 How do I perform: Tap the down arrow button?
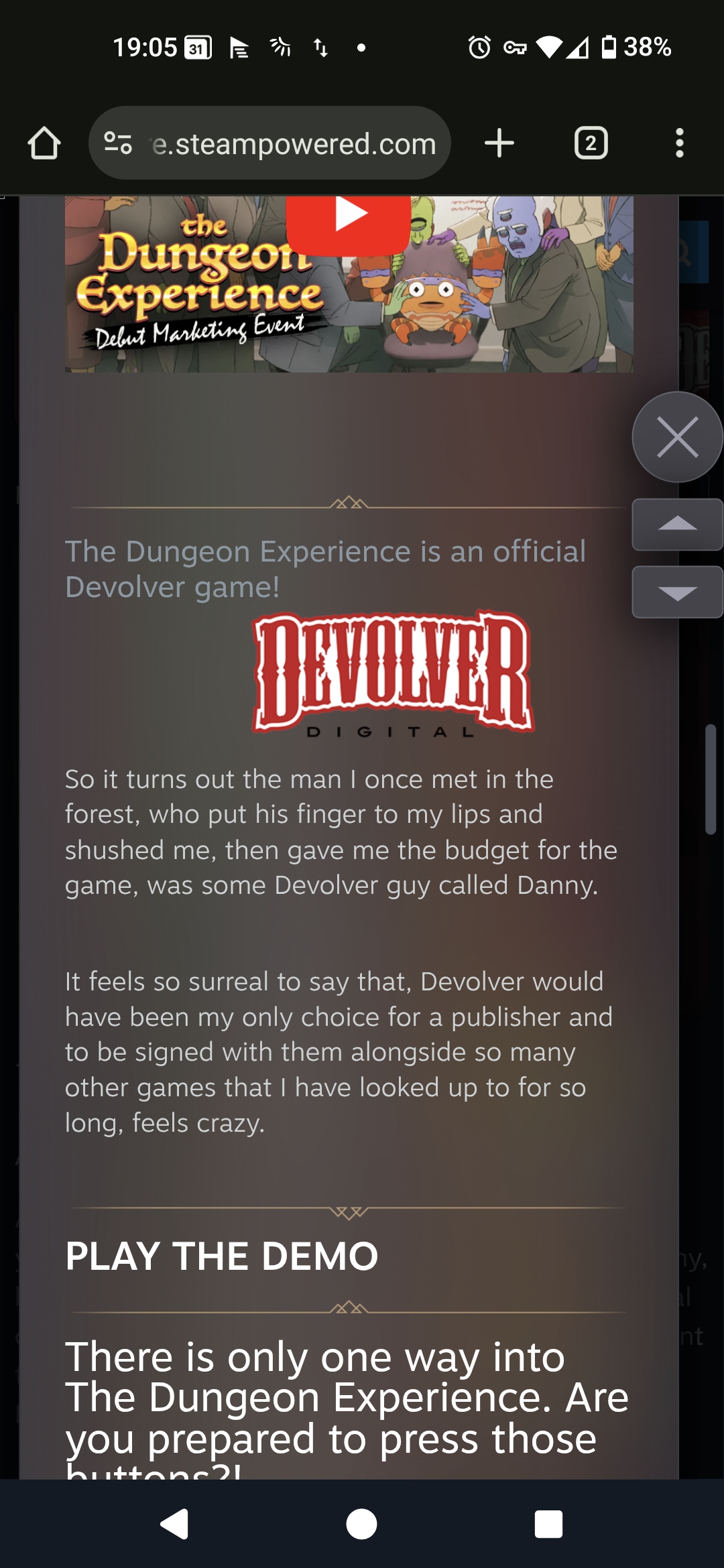pos(677,592)
